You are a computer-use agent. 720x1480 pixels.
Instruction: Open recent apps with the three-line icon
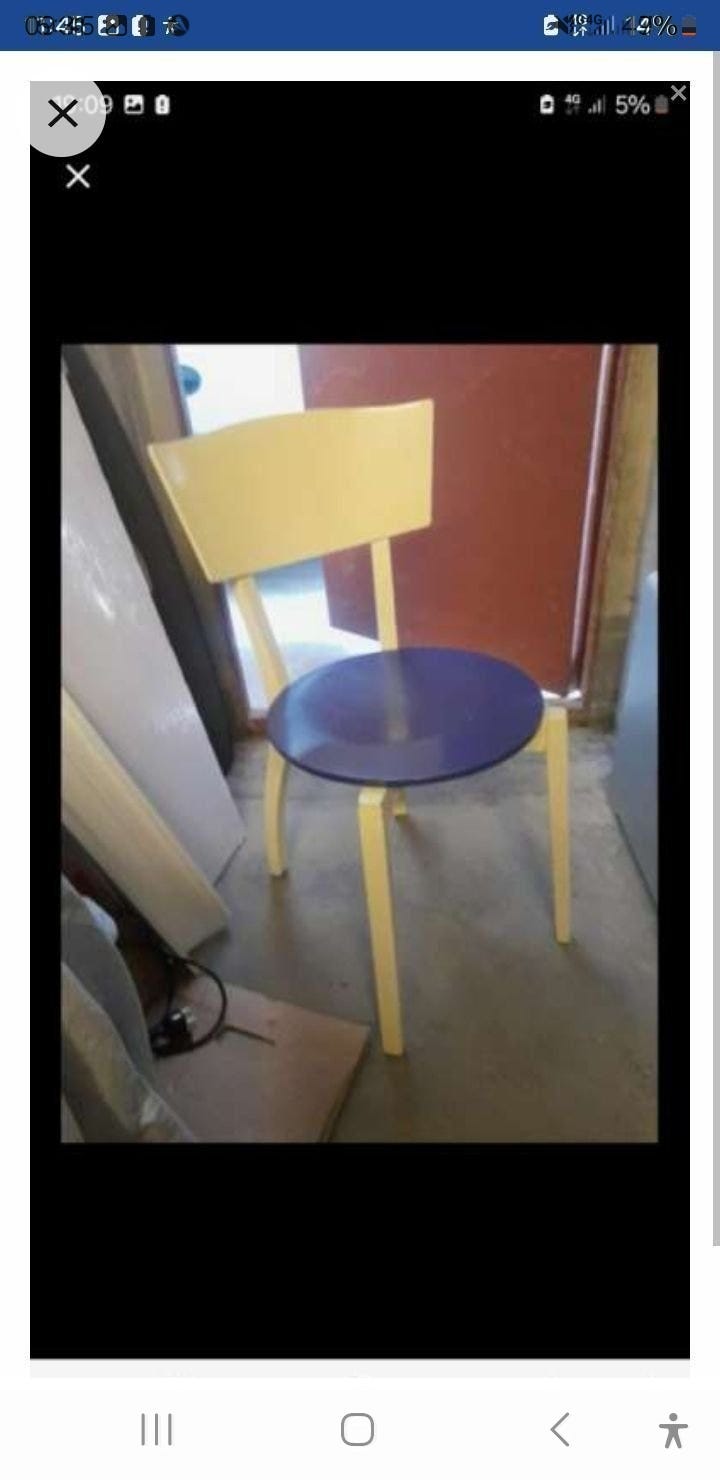click(x=157, y=1431)
